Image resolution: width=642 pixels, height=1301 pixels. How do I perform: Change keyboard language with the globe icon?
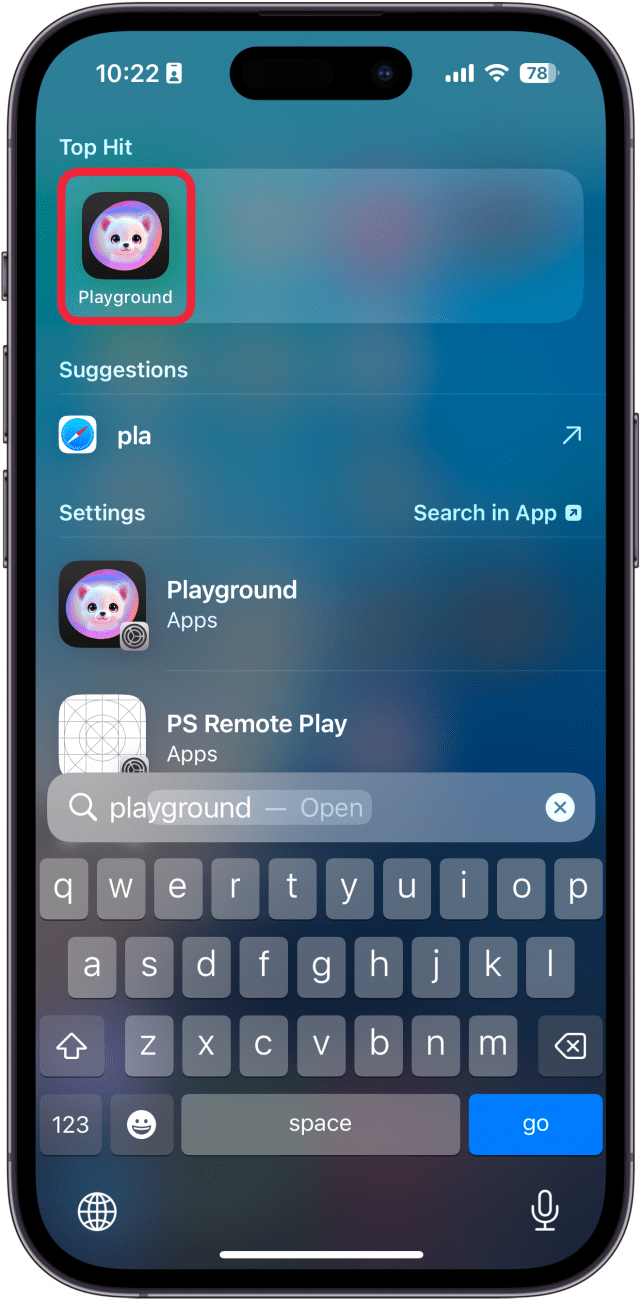pyautogui.click(x=97, y=1212)
